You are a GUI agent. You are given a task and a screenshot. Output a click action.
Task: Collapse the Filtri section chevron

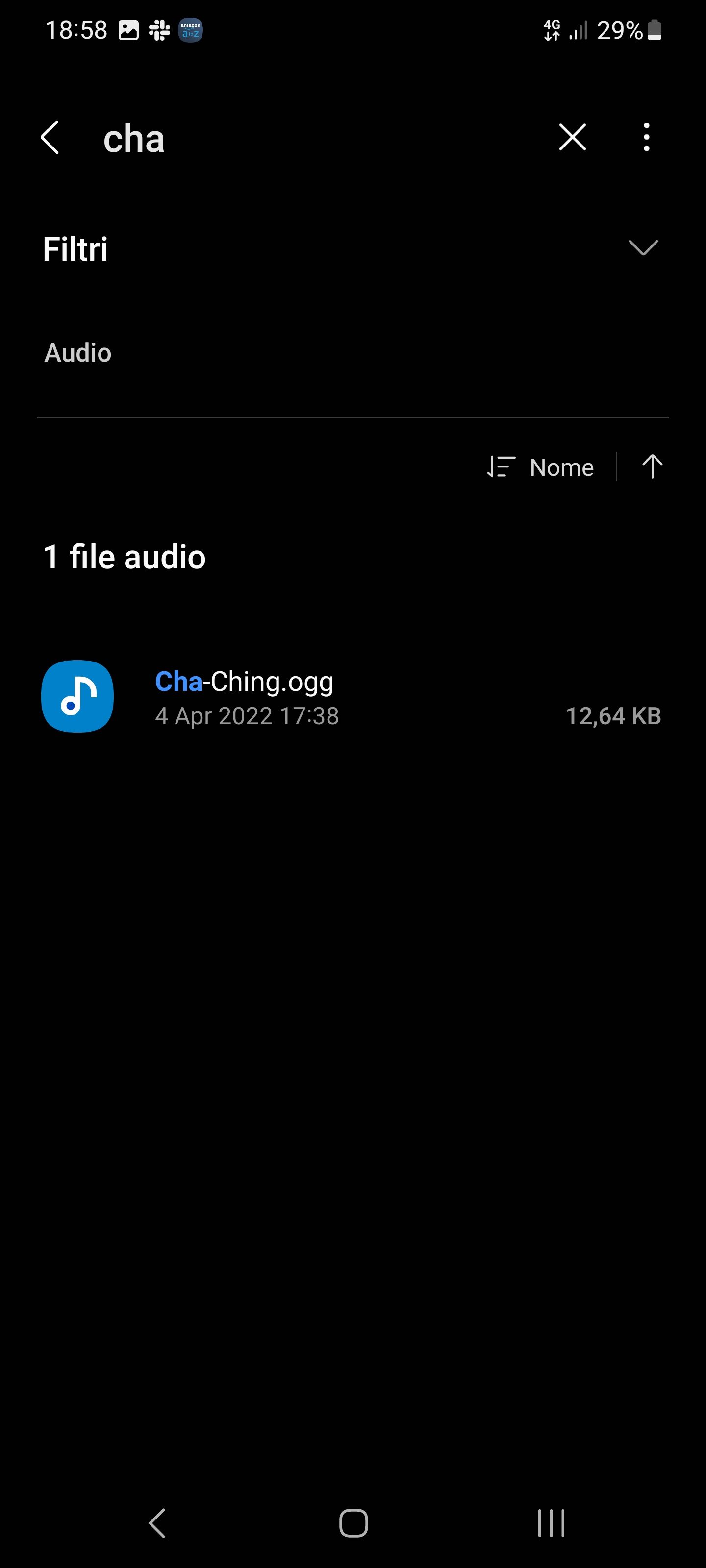click(x=644, y=248)
